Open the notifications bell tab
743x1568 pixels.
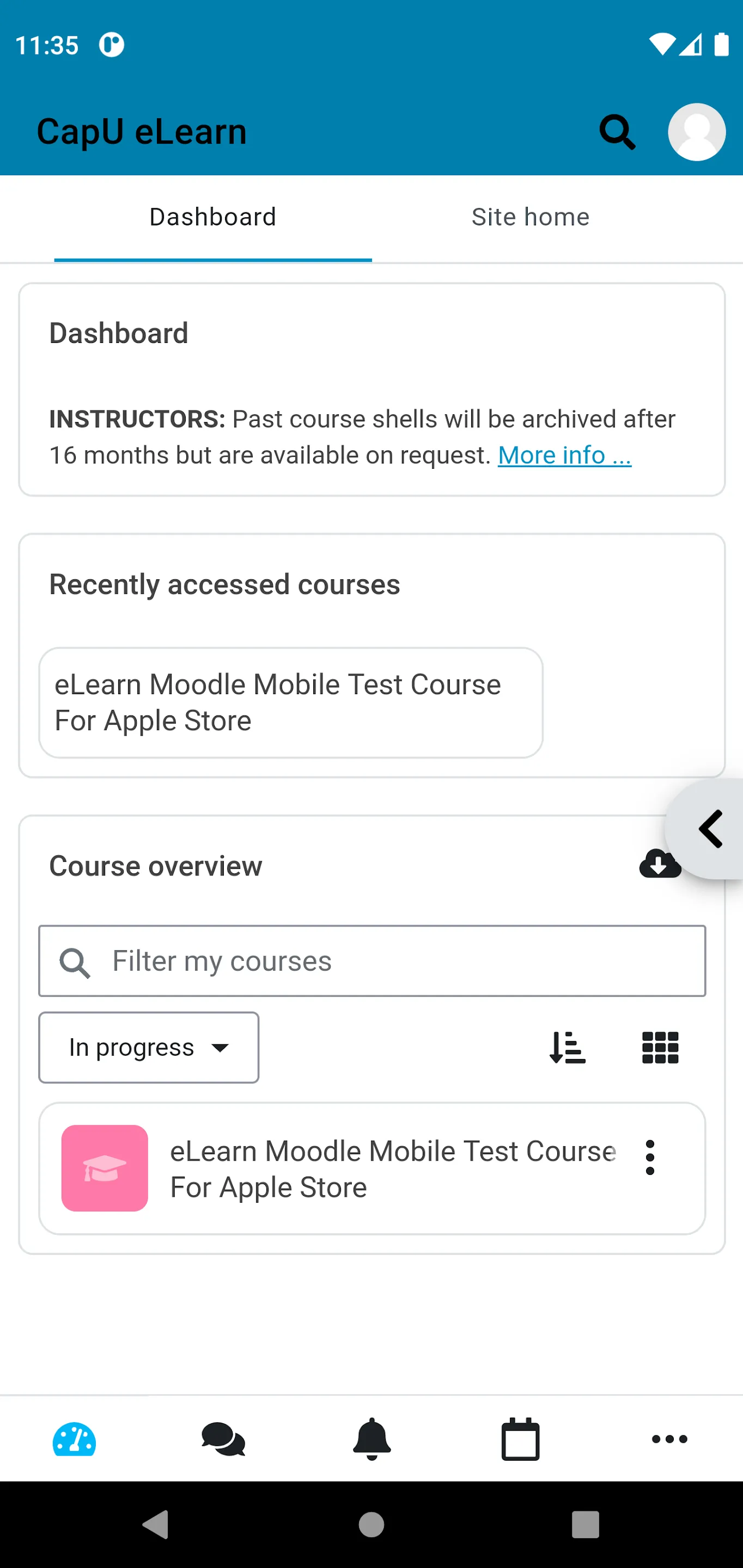point(371,1440)
